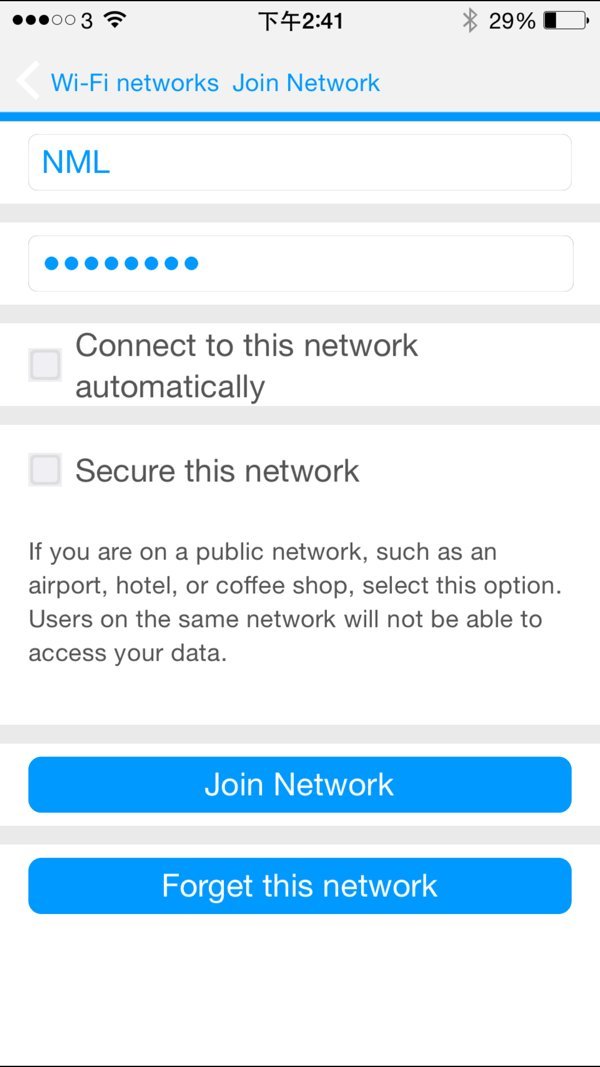Check Secure this network
The width and height of the screenshot is (600, 1067).
click(x=45, y=470)
